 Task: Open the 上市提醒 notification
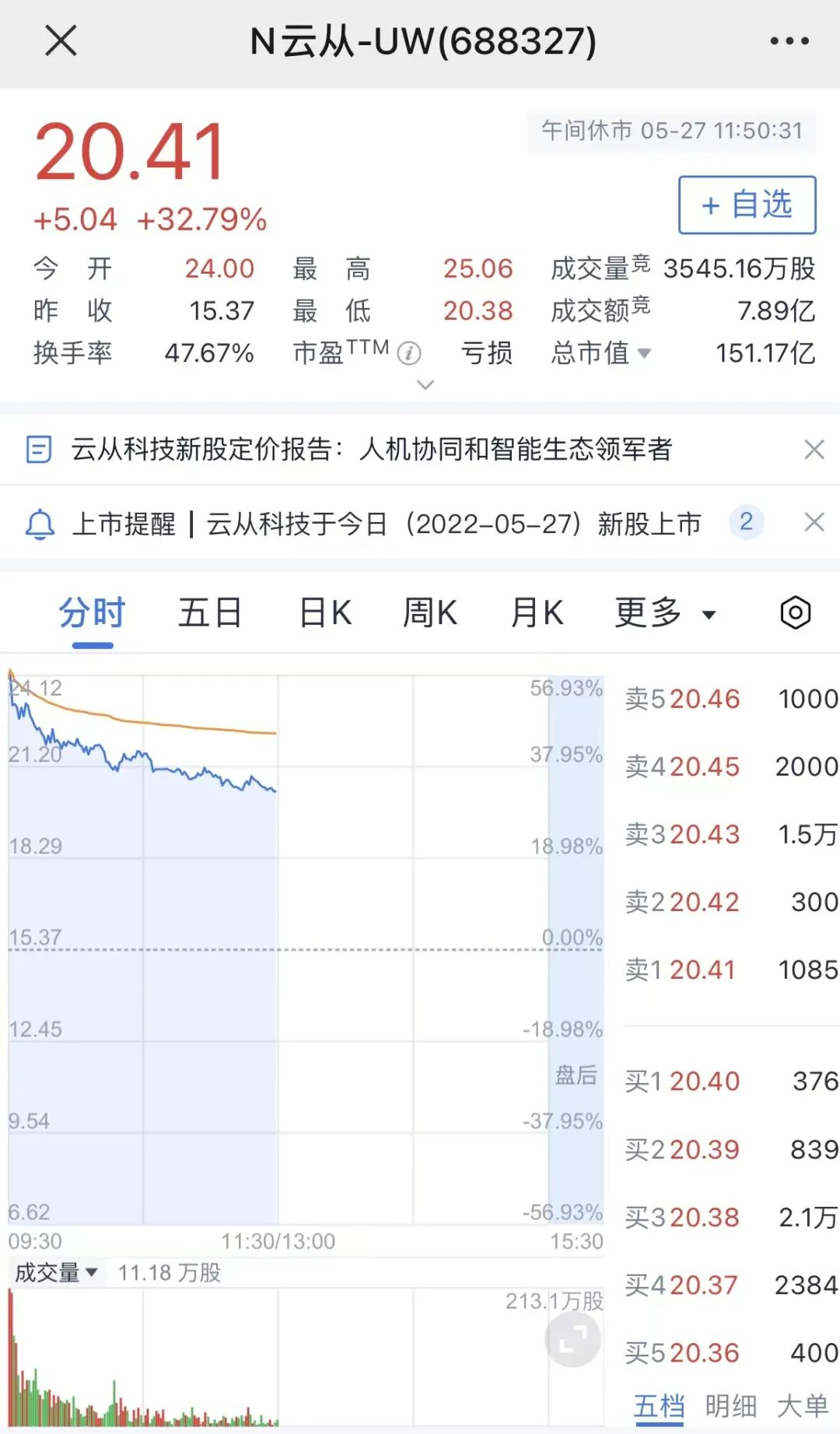coord(387,524)
